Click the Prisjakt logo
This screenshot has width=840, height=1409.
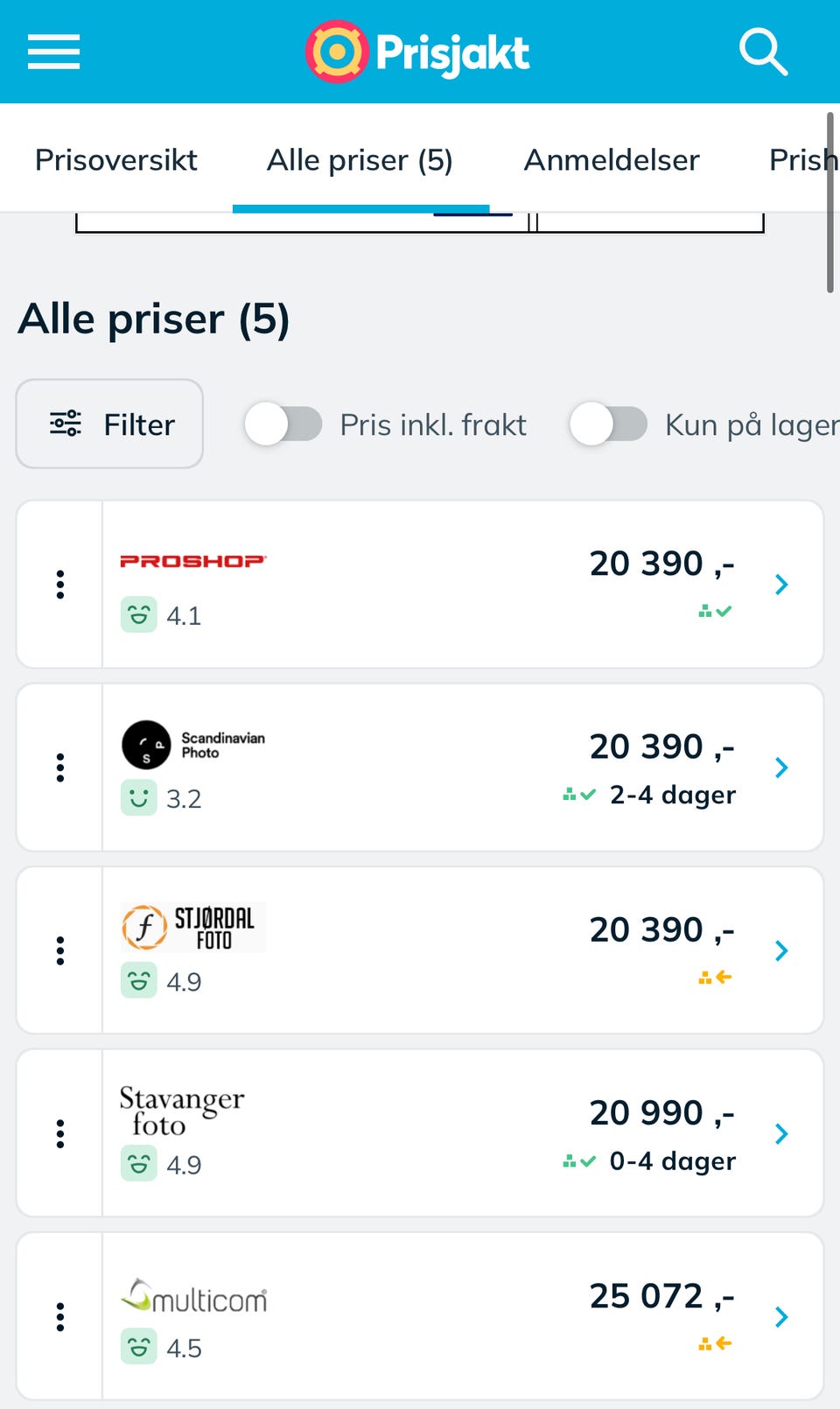pos(417,52)
